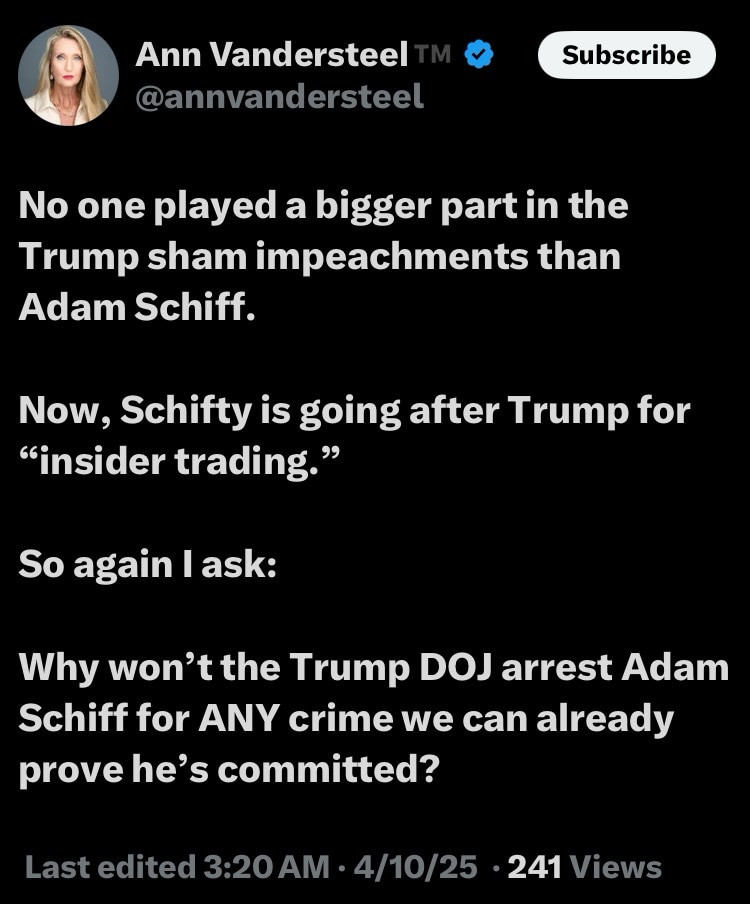View edit history via Last edited
This screenshot has height=904, width=750.
(x=108, y=866)
